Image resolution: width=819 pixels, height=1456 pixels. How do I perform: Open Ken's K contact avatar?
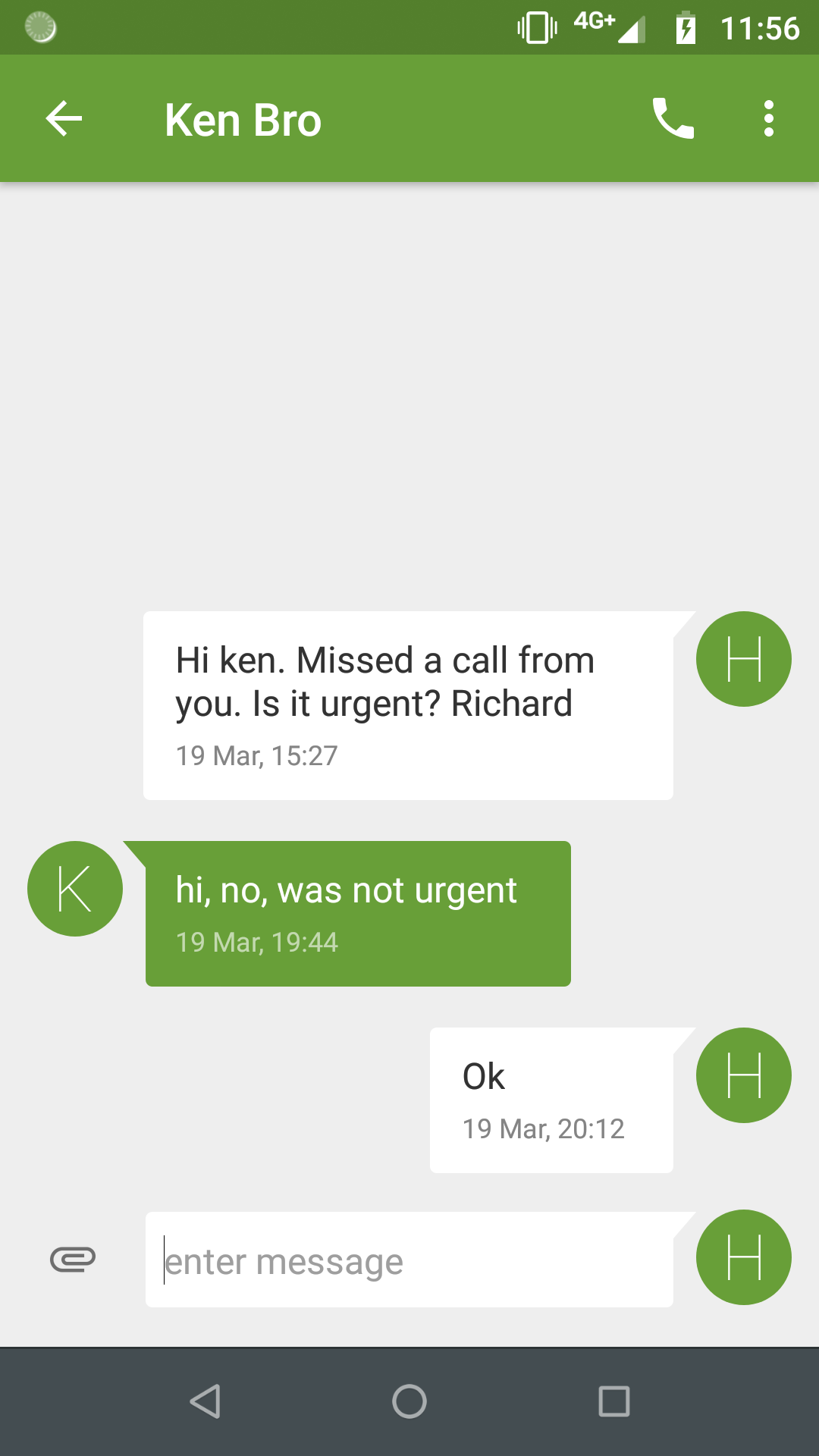(75, 889)
